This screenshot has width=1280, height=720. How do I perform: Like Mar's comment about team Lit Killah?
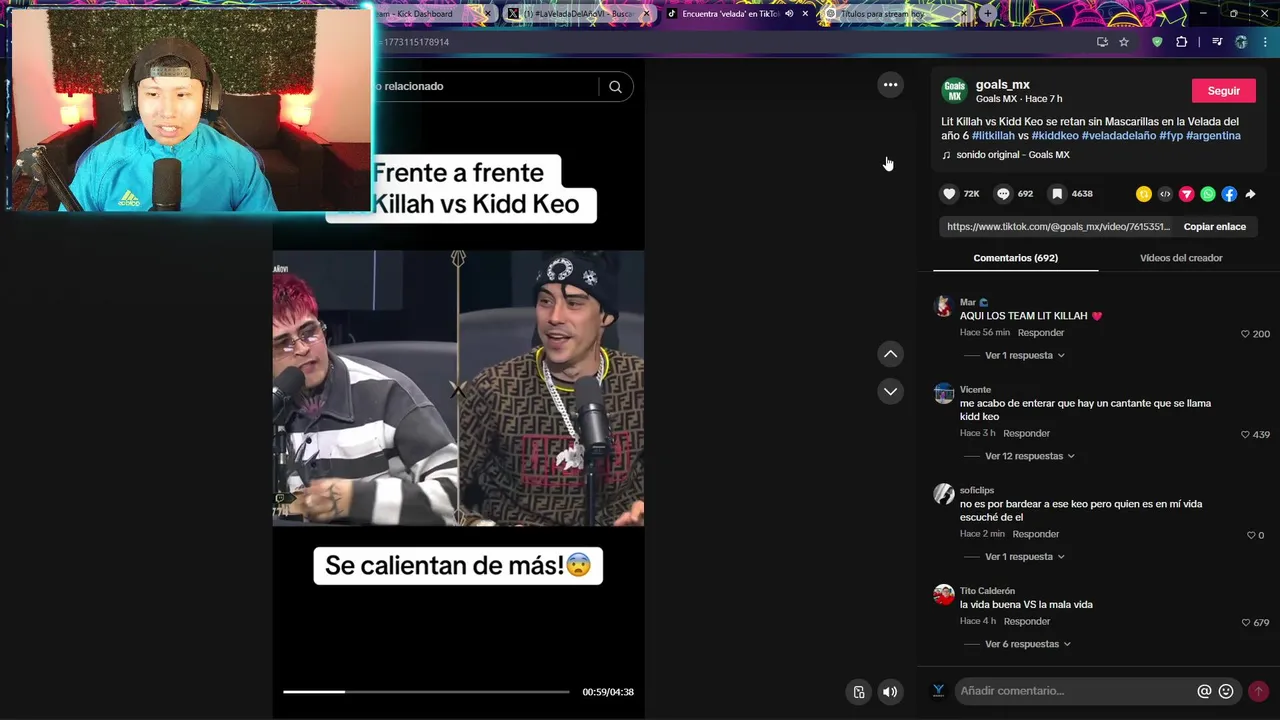(1245, 334)
